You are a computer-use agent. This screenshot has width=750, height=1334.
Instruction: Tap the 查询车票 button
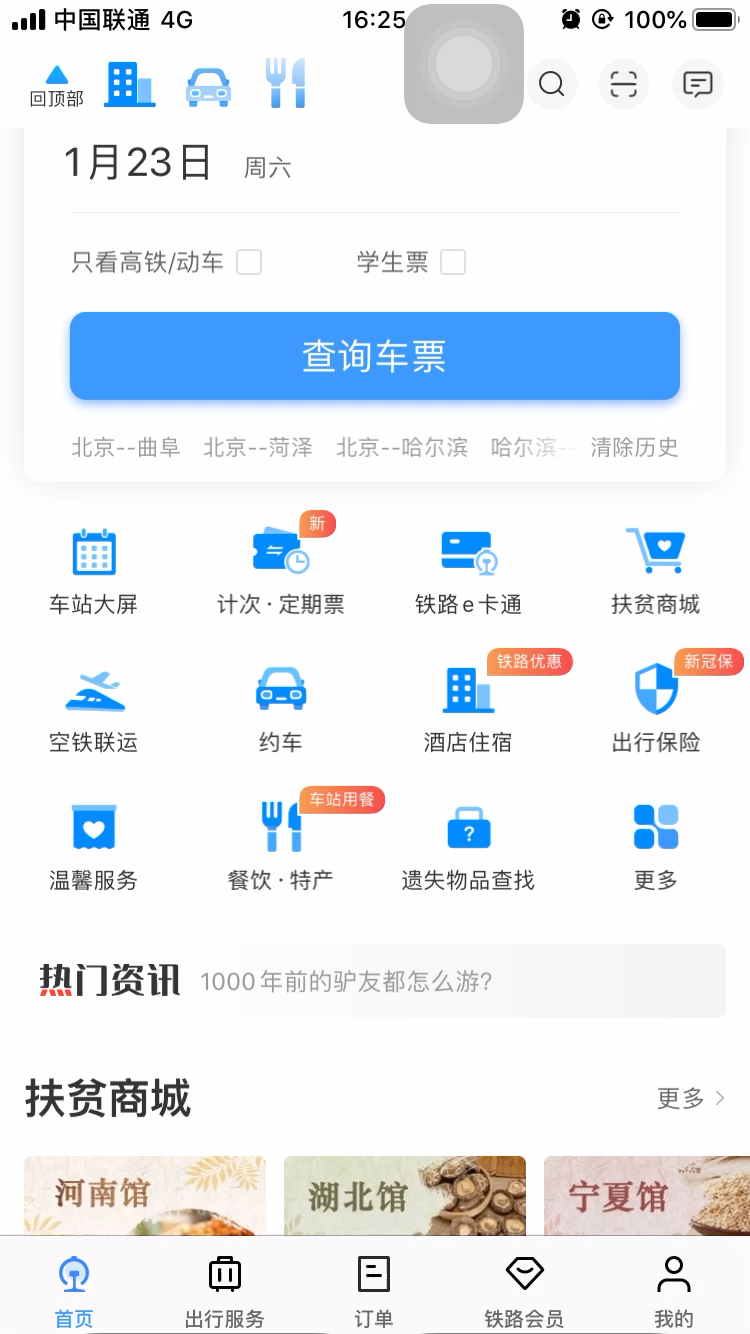pos(375,356)
